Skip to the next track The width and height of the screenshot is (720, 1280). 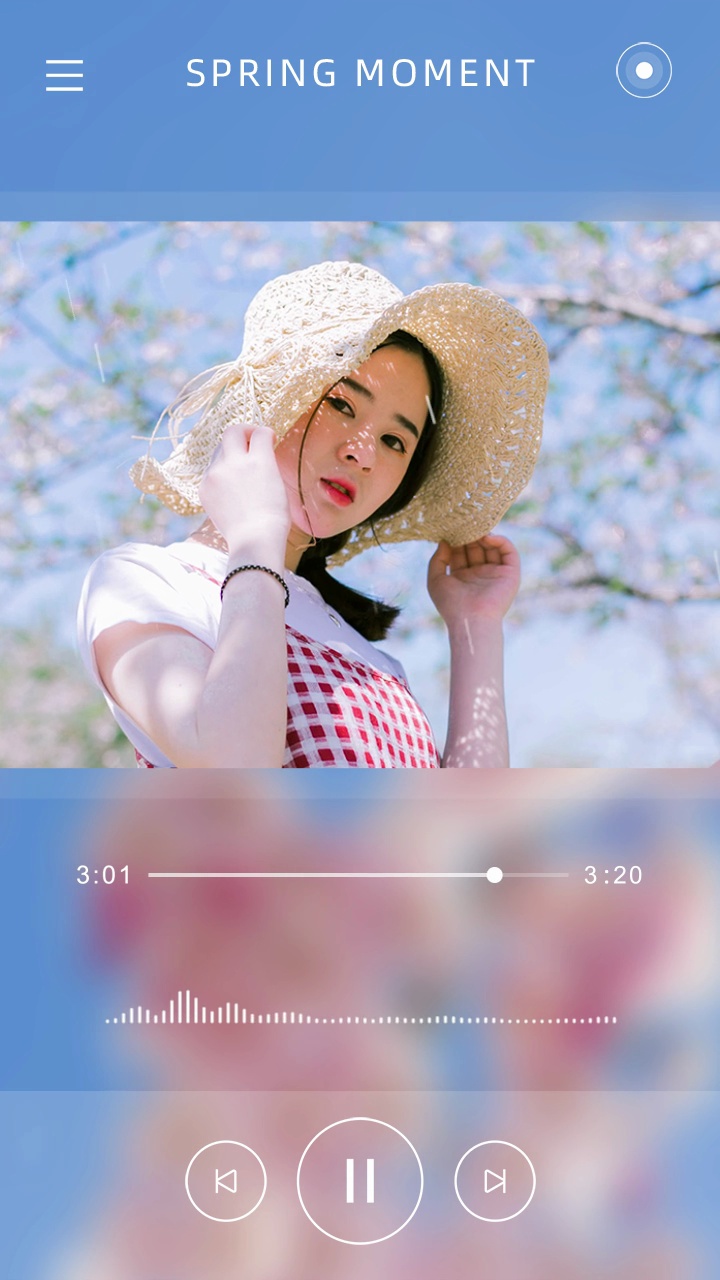495,1181
